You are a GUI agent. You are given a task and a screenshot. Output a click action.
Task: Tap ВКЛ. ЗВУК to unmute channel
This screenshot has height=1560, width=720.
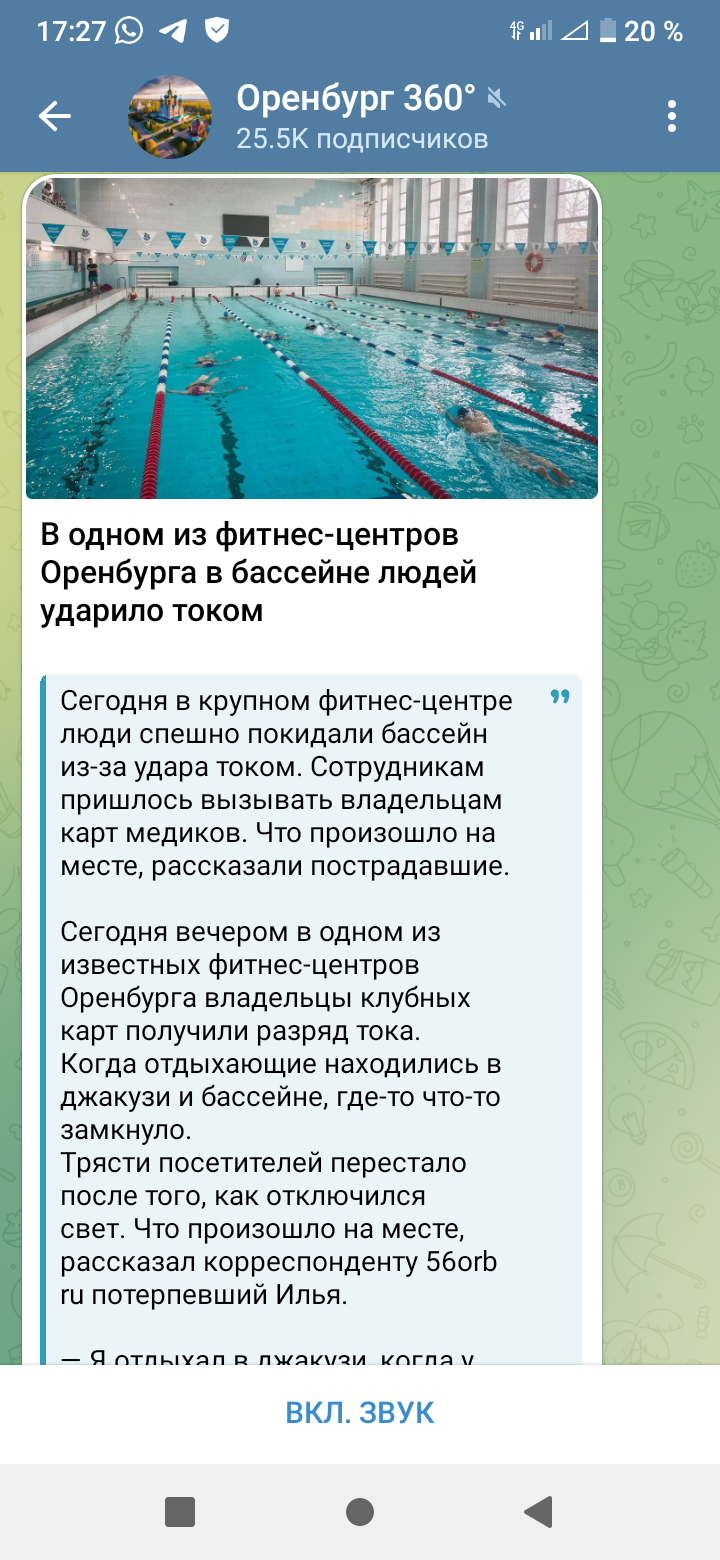[x=360, y=1413]
